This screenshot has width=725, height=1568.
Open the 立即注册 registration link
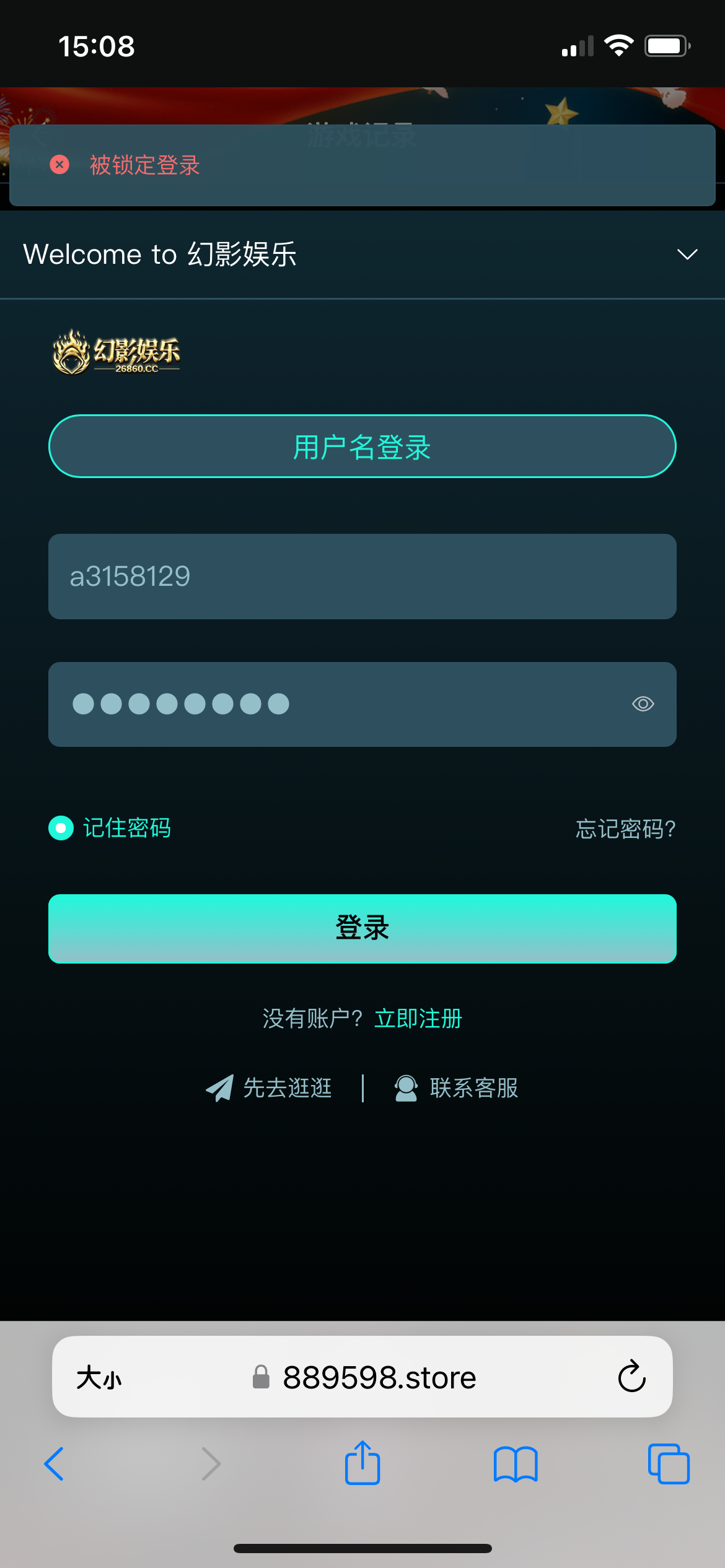(x=417, y=1017)
